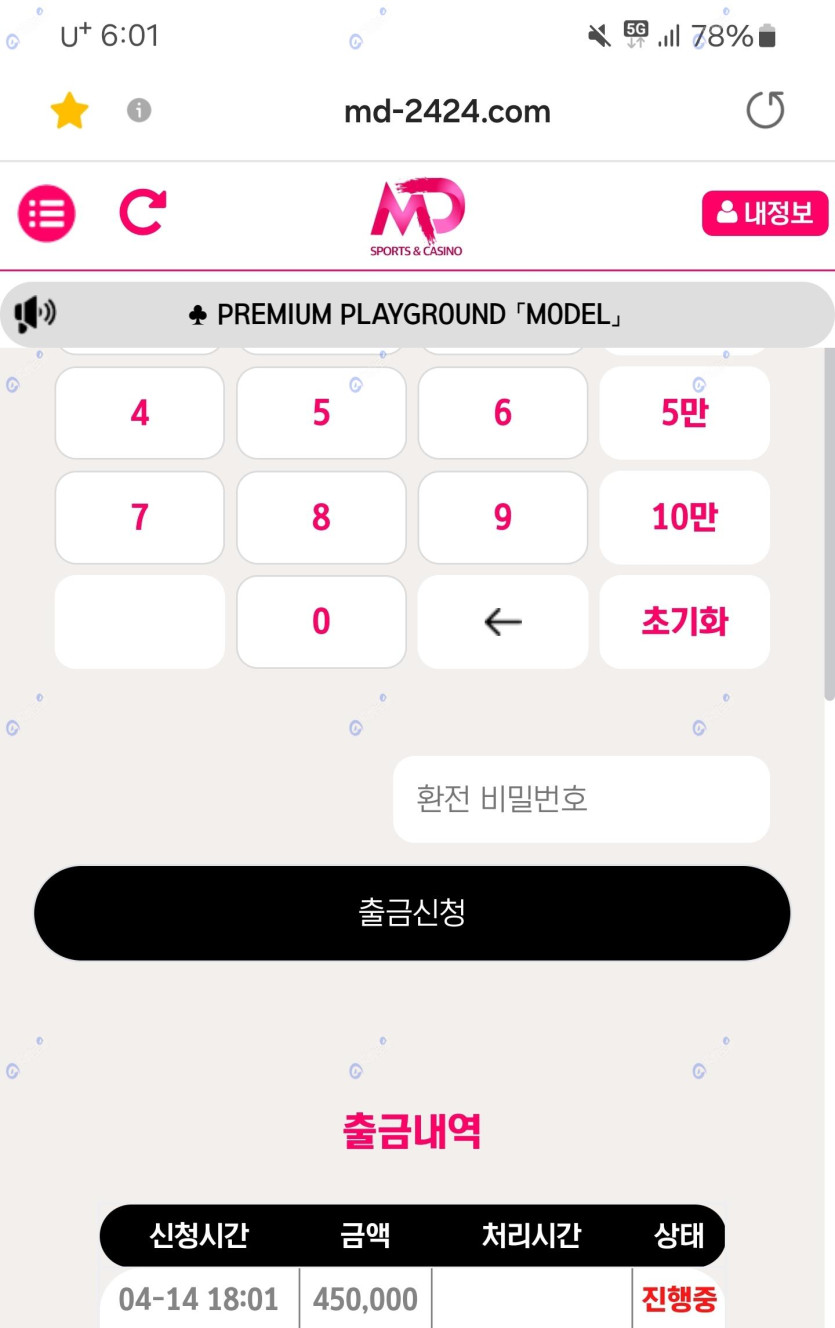Enter digit 6 on keypad
The image size is (835, 1328).
pyautogui.click(x=503, y=412)
